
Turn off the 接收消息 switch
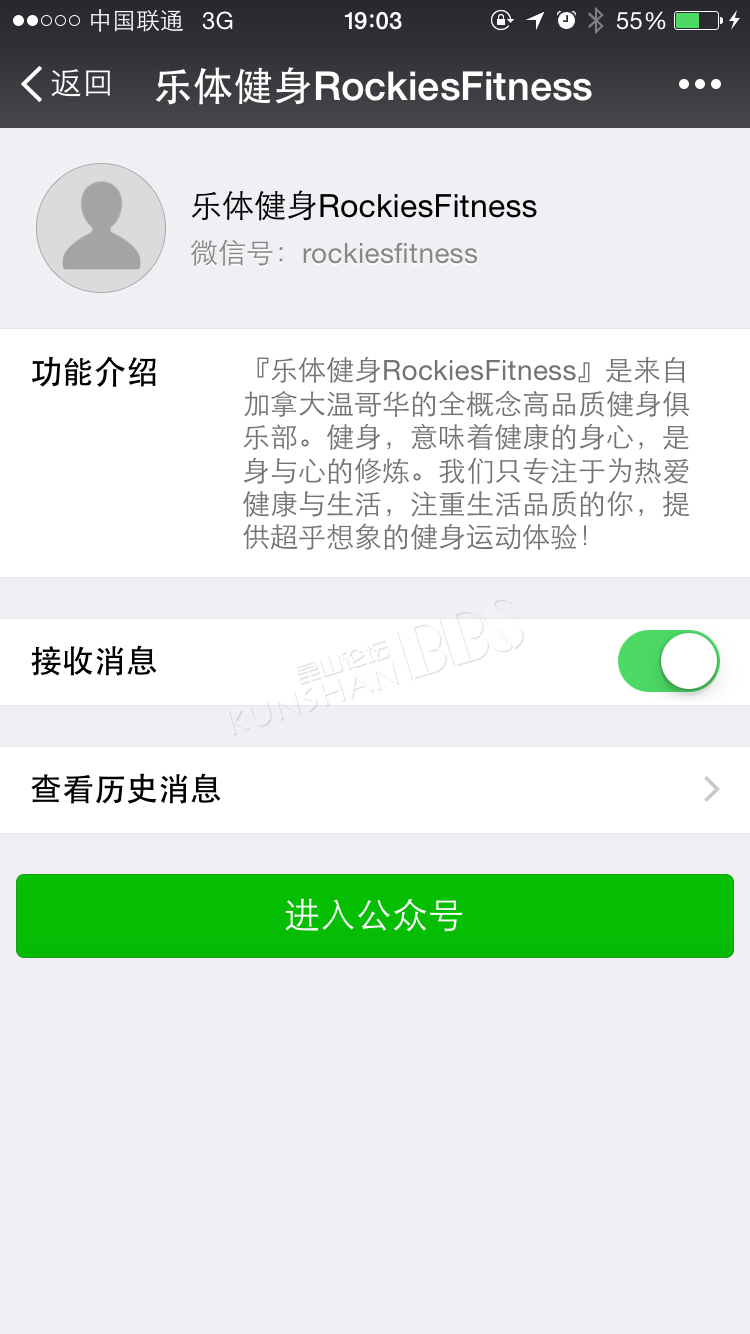(x=669, y=661)
